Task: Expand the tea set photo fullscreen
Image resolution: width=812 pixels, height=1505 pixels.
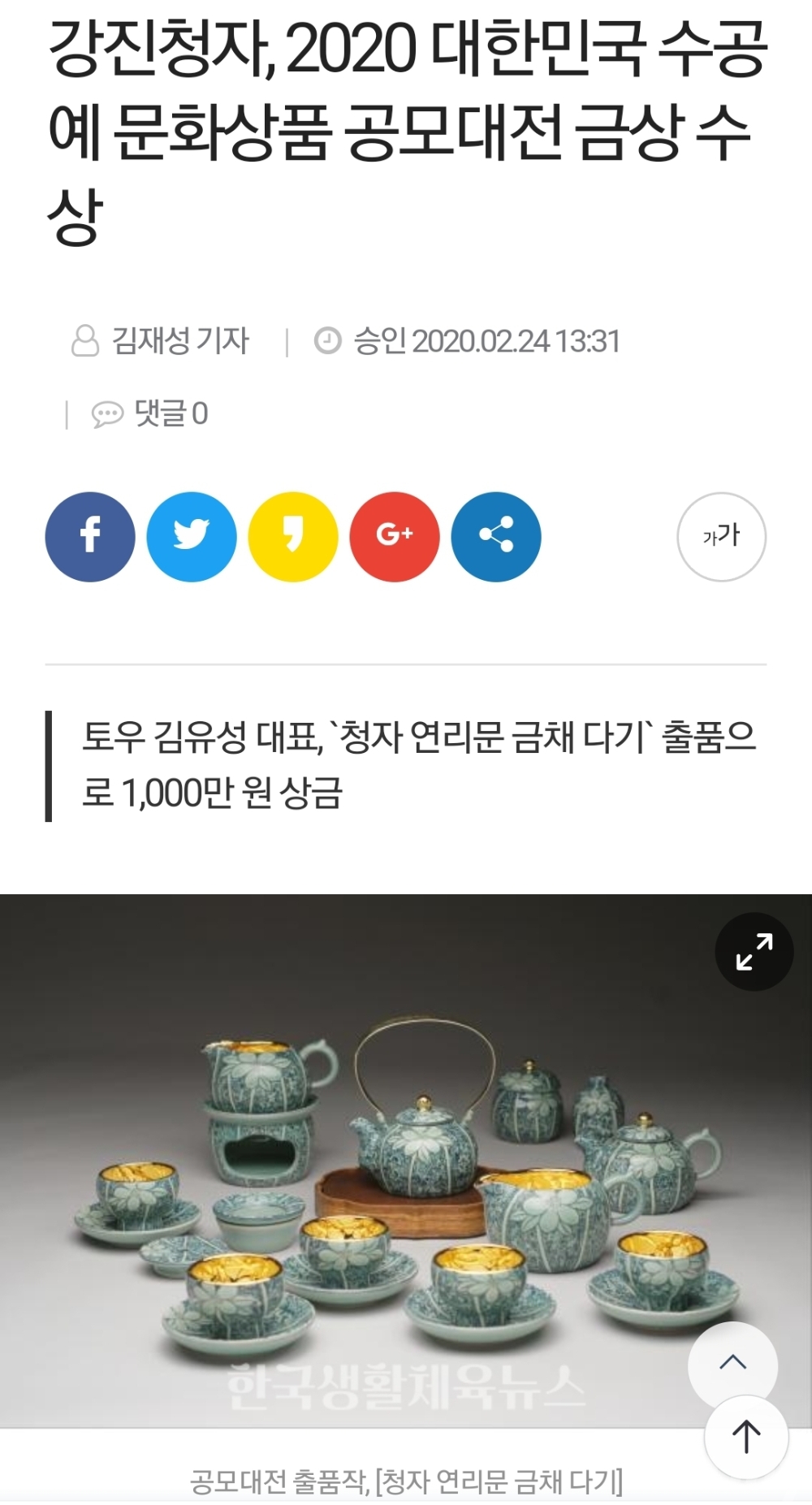Action: point(754,952)
